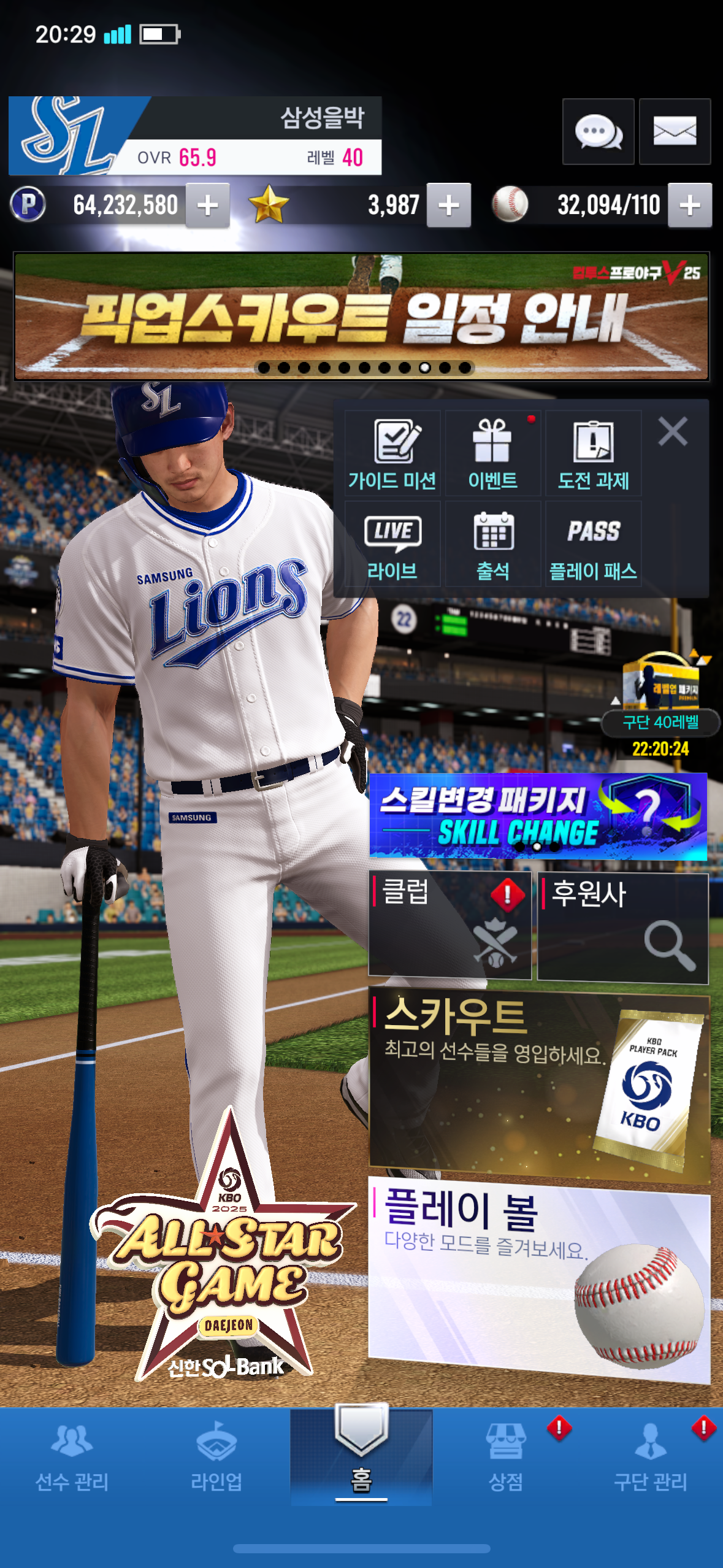
Task: Add more points with the plus button
Action: (x=208, y=206)
